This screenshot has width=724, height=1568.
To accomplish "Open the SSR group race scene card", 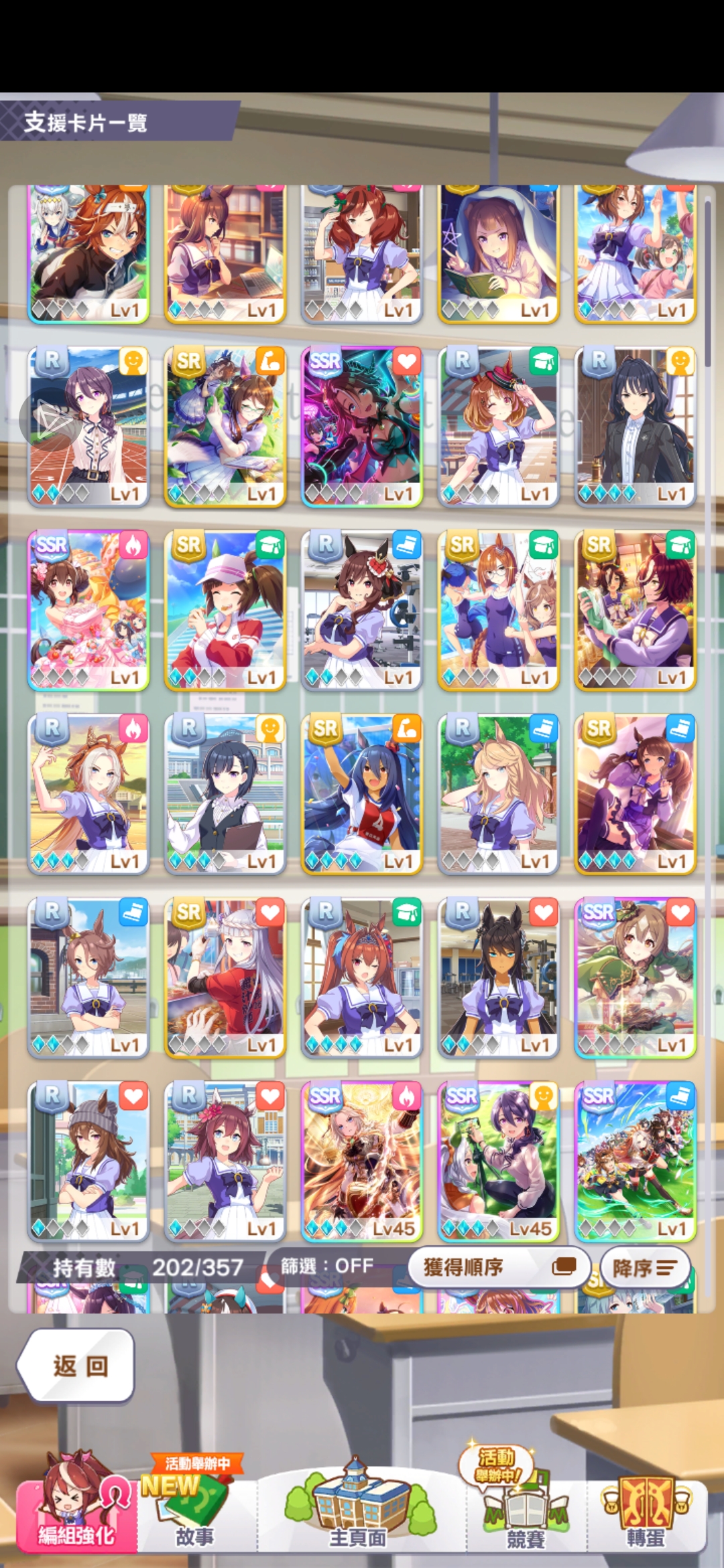I will pos(635,1161).
